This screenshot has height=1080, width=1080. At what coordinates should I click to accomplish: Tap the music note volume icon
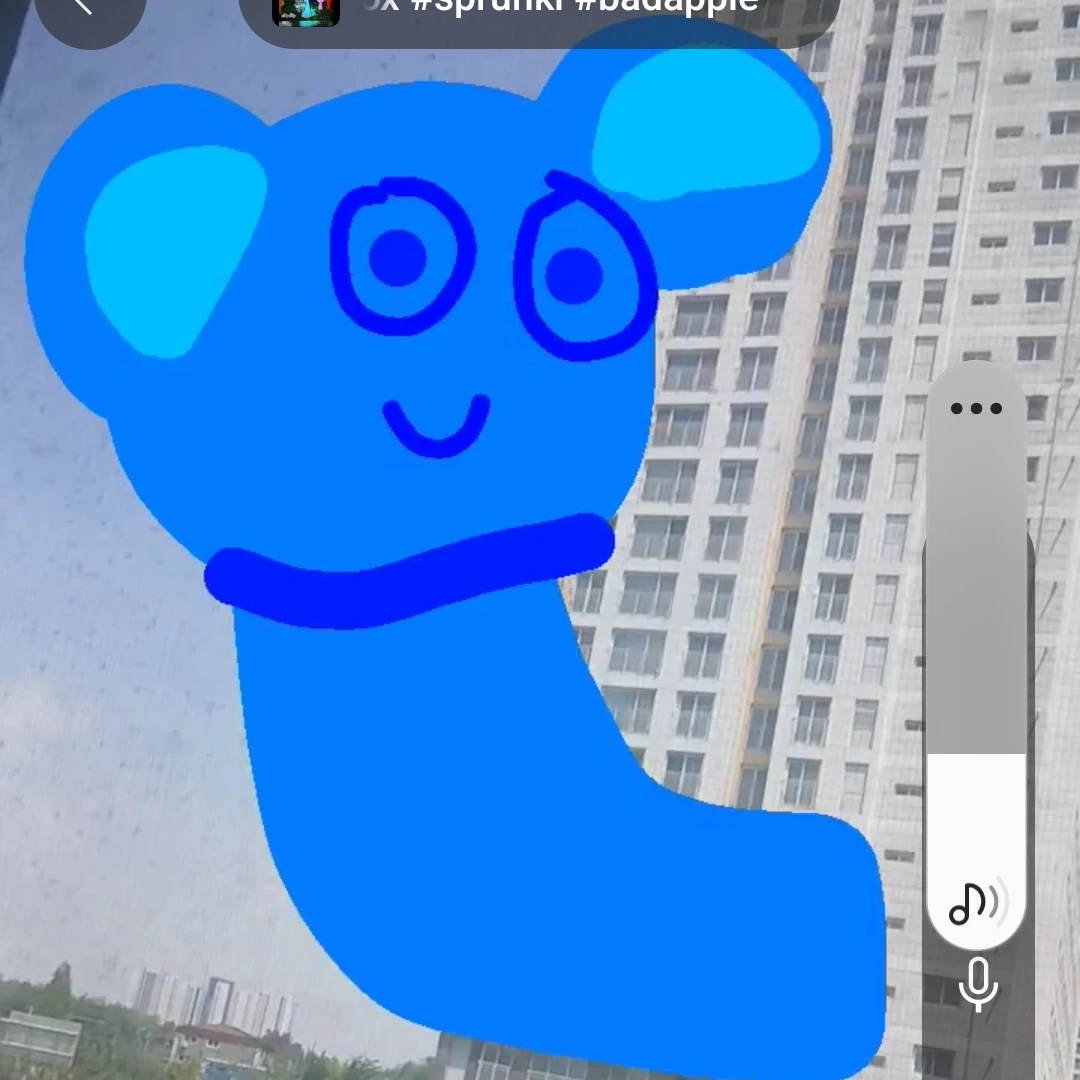click(x=976, y=903)
